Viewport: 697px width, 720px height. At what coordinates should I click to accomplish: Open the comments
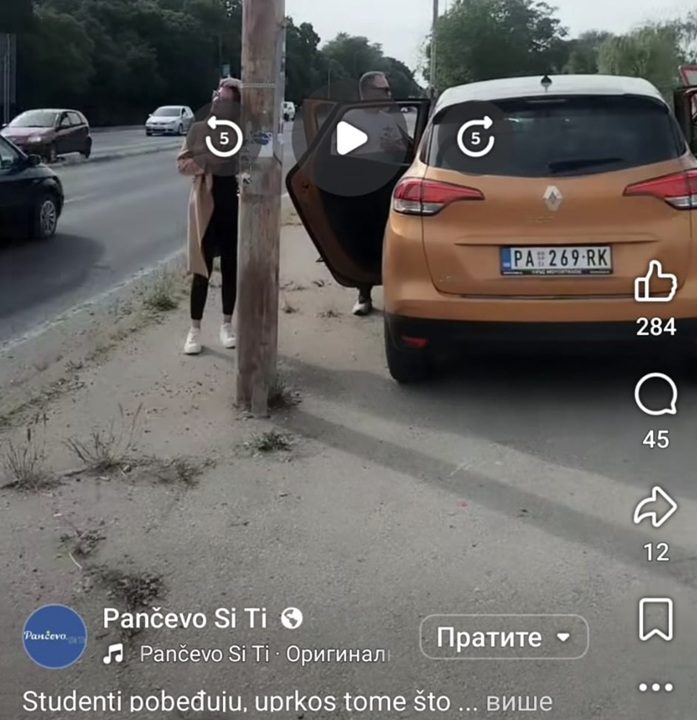656,394
